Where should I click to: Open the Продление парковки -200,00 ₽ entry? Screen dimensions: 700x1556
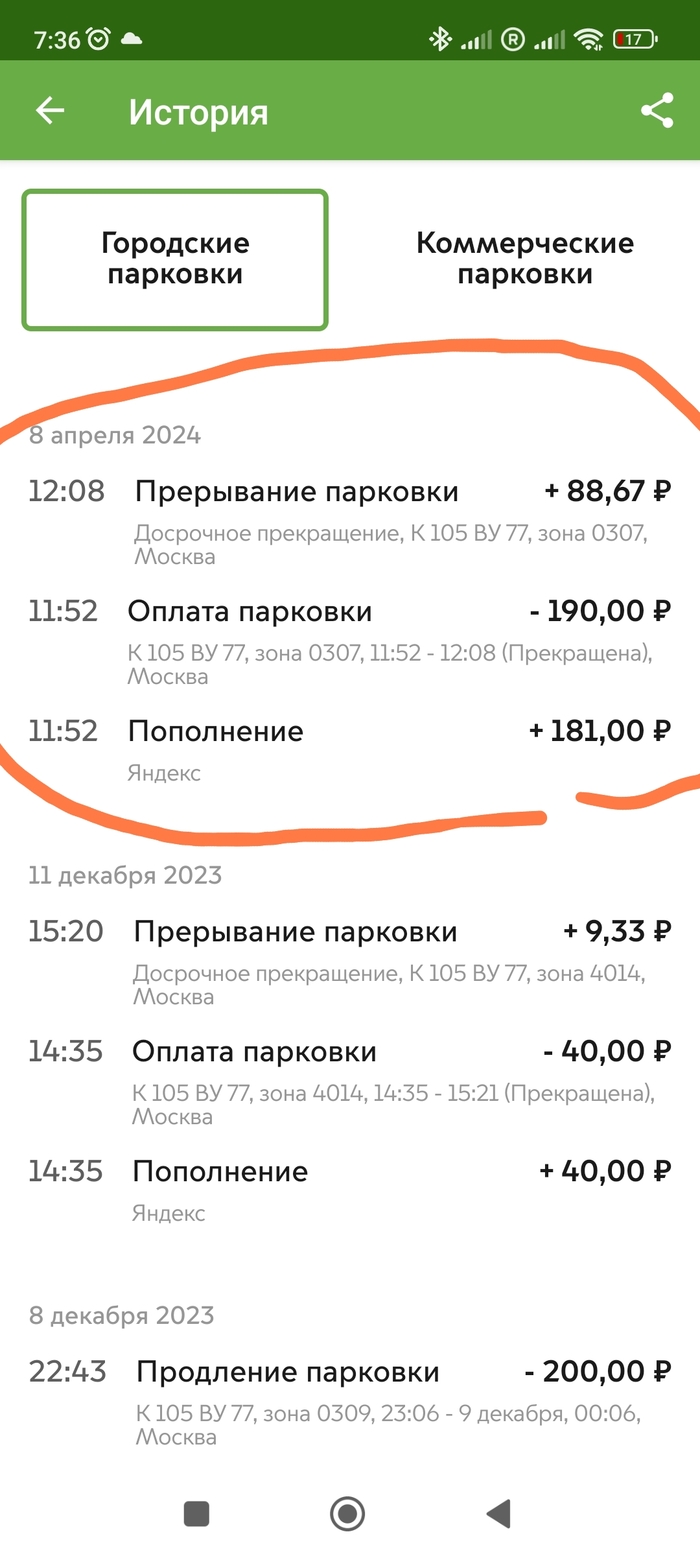coord(350,1399)
